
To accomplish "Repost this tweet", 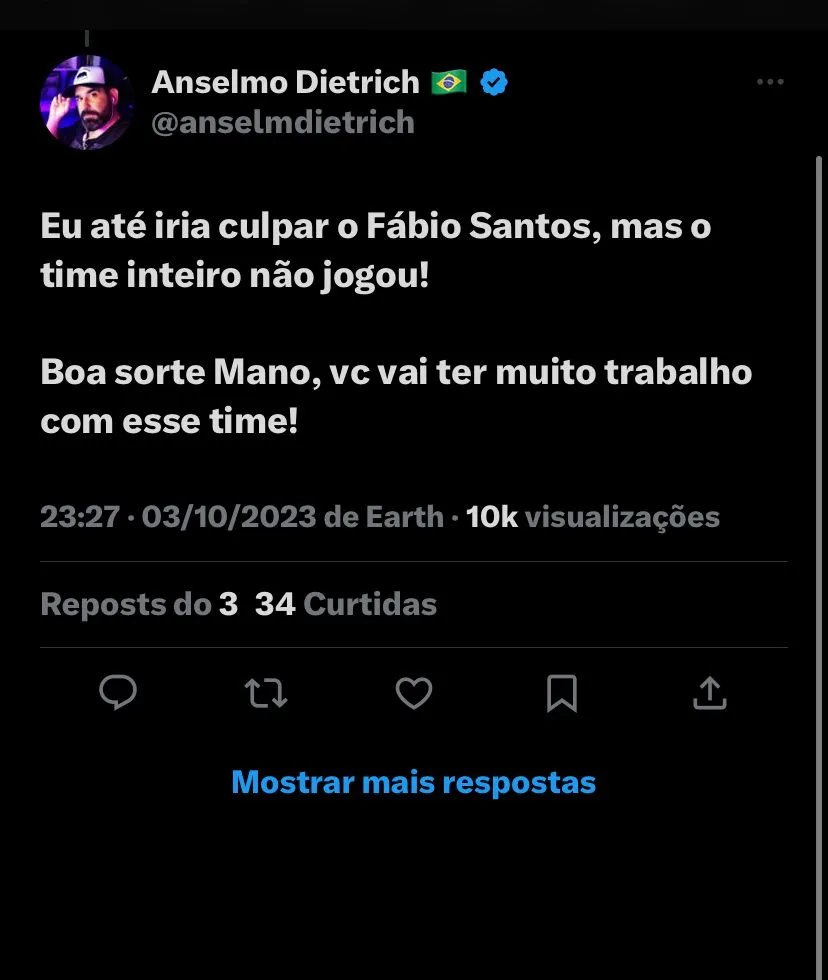I will click(x=266, y=692).
